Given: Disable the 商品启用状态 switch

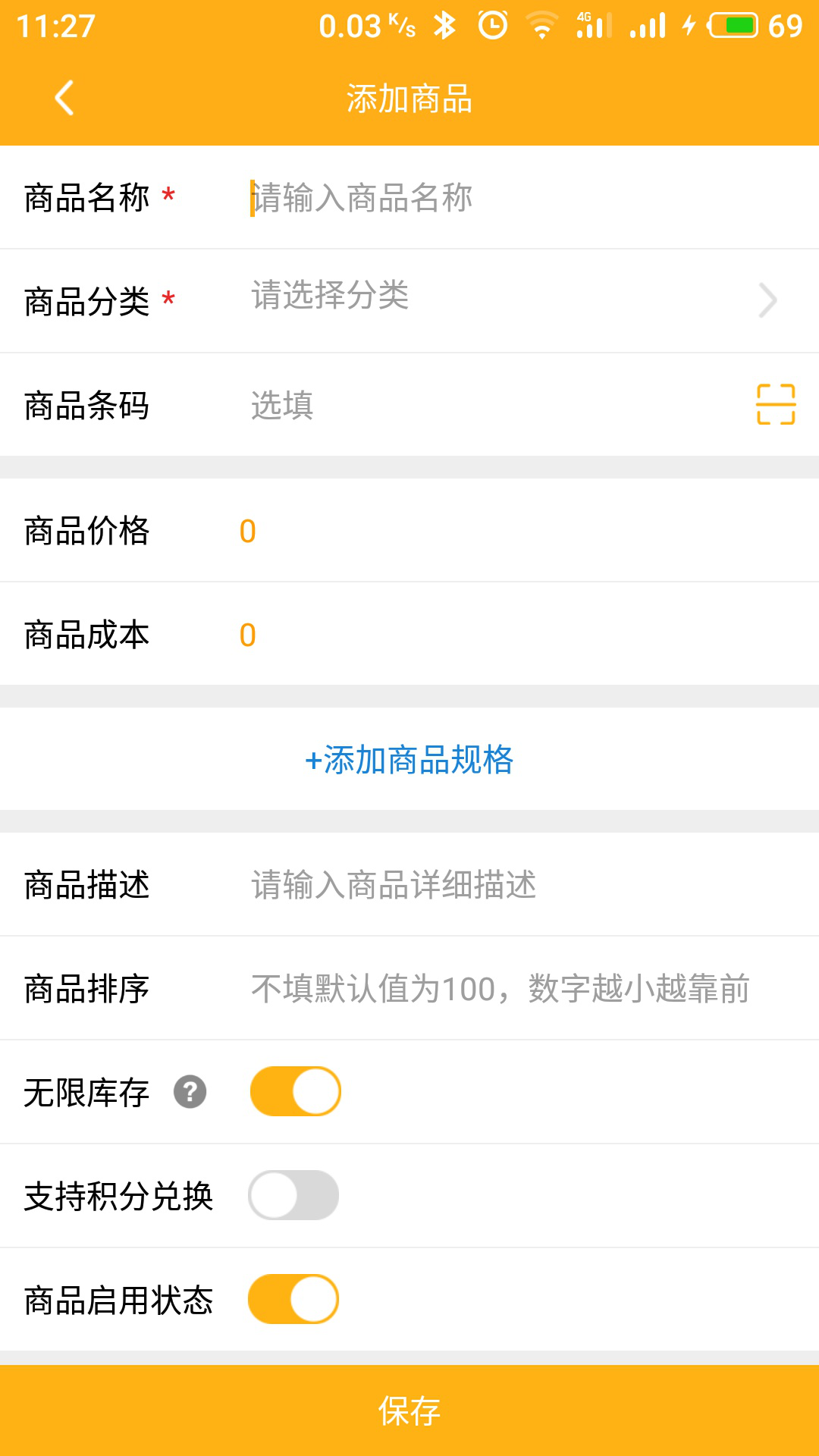Looking at the screenshot, I should coord(293,1299).
